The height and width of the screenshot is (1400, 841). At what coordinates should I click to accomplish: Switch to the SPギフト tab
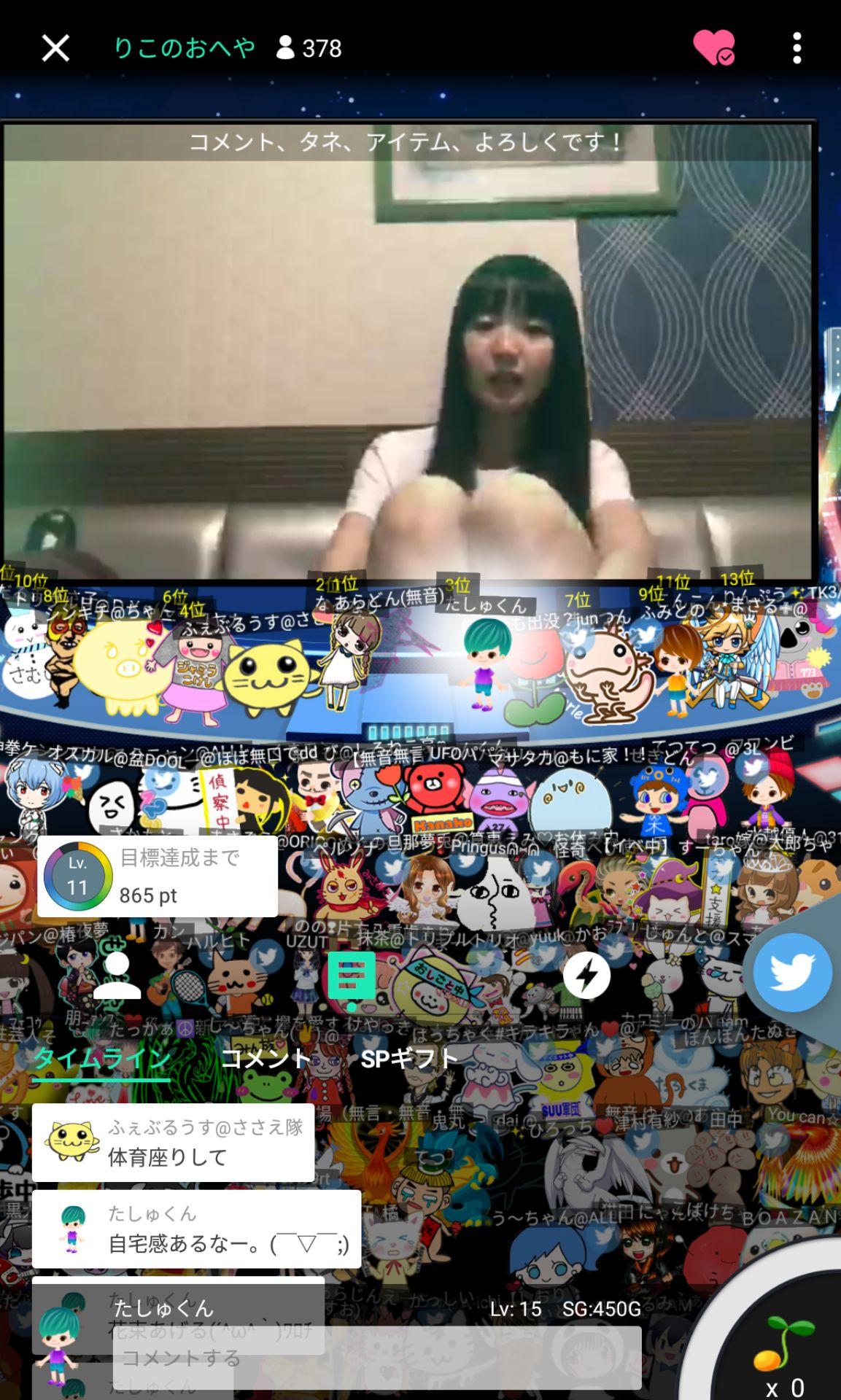pos(409,1058)
